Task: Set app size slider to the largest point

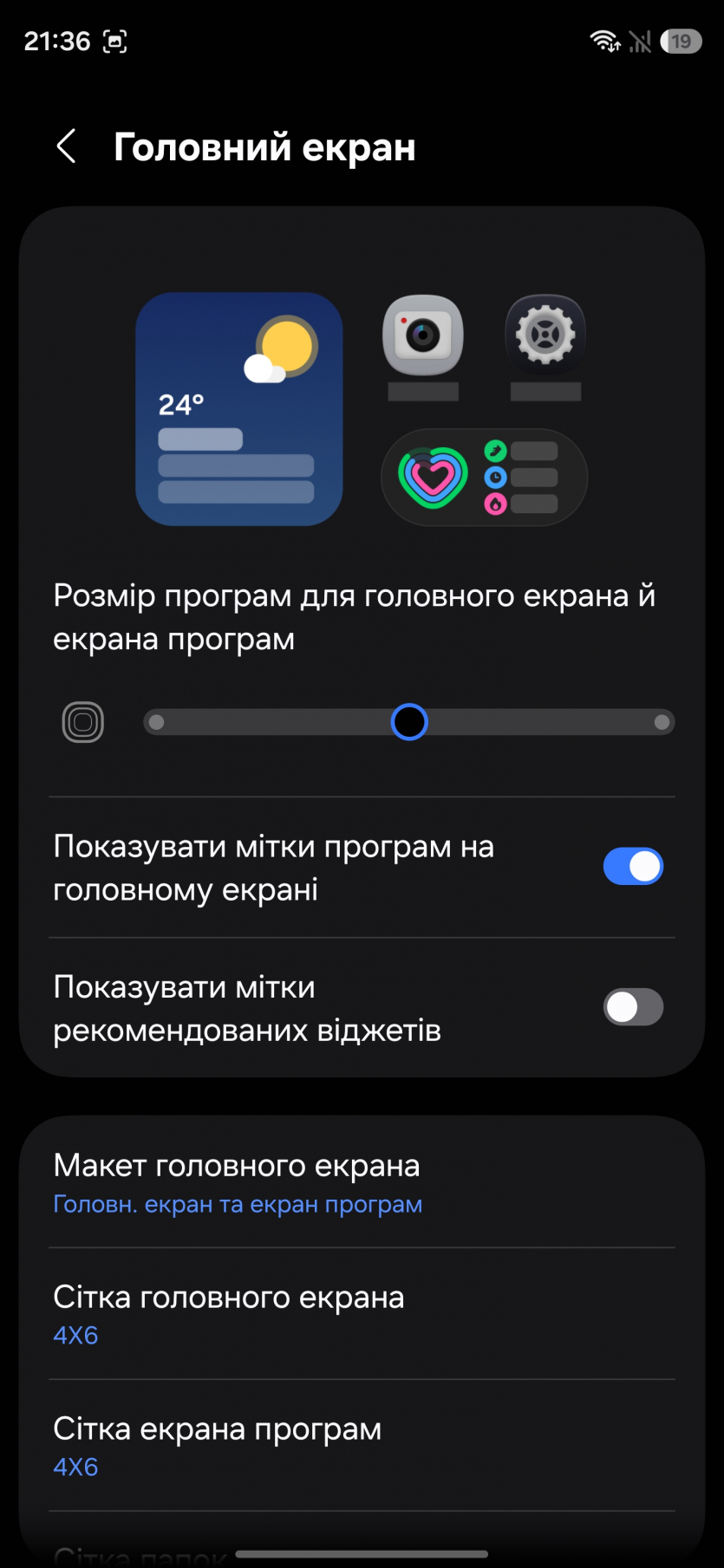Action: pos(662,722)
